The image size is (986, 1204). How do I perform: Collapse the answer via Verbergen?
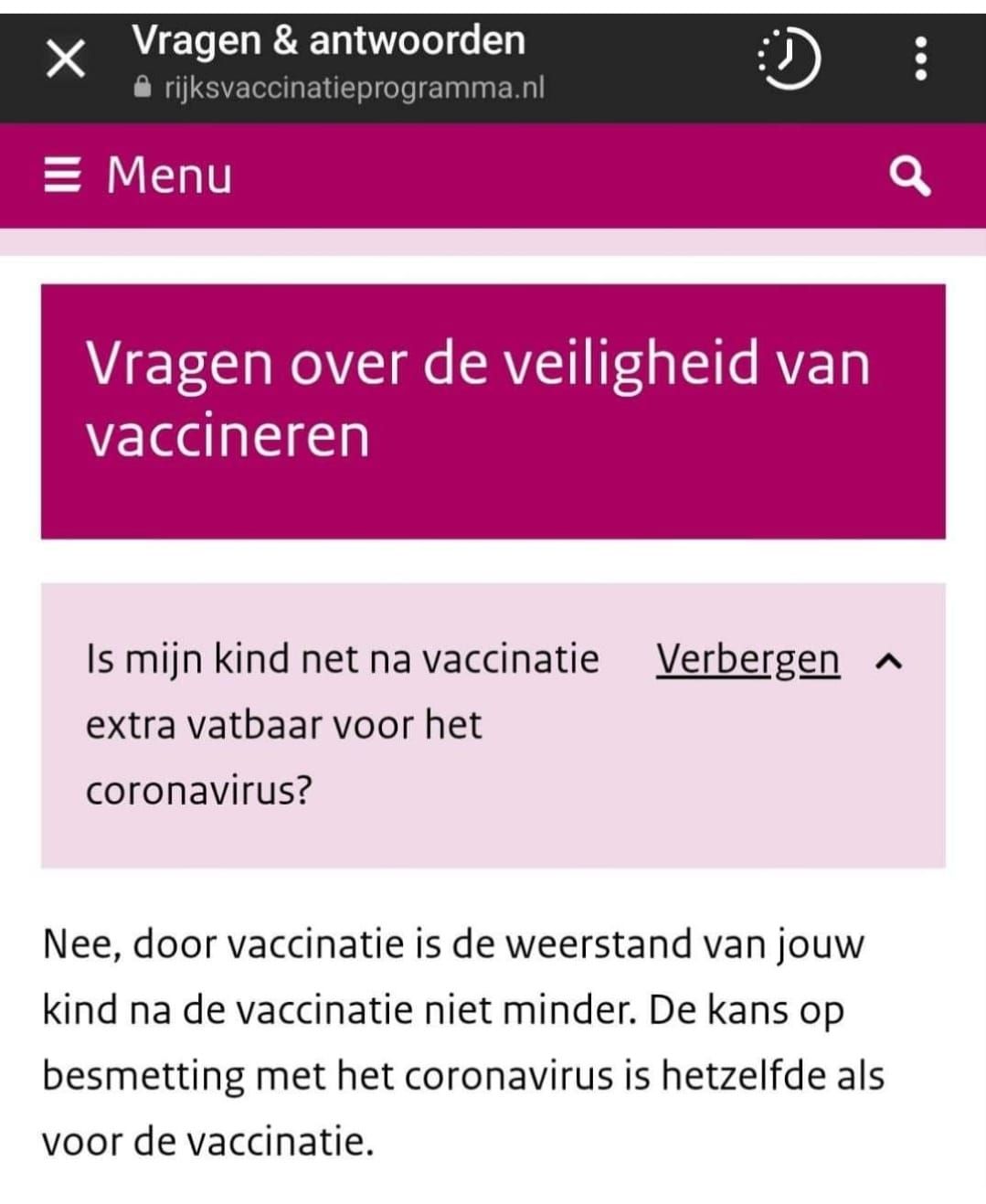[747, 659]
